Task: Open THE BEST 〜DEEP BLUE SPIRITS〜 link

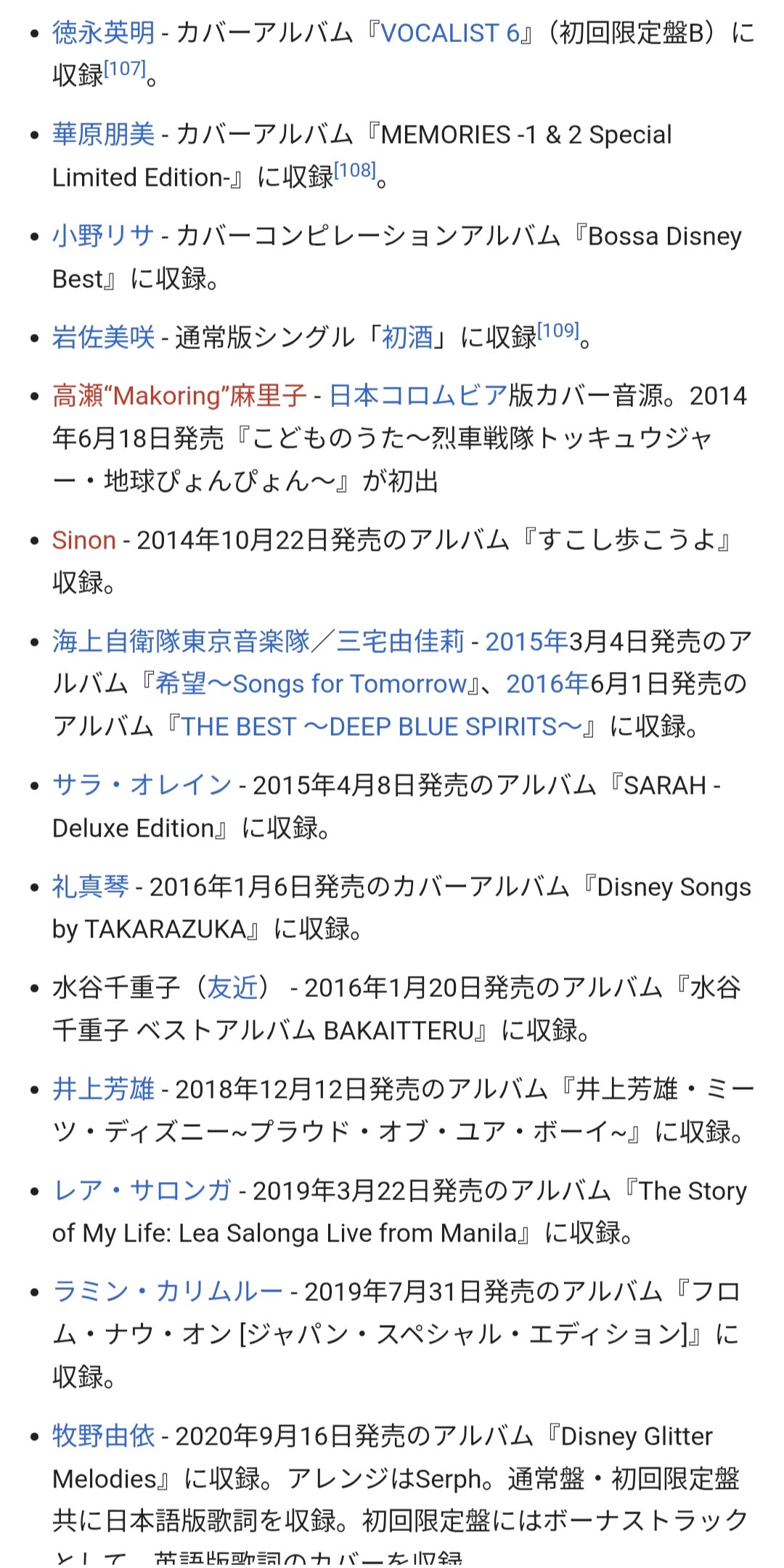Action: [381, 726]
